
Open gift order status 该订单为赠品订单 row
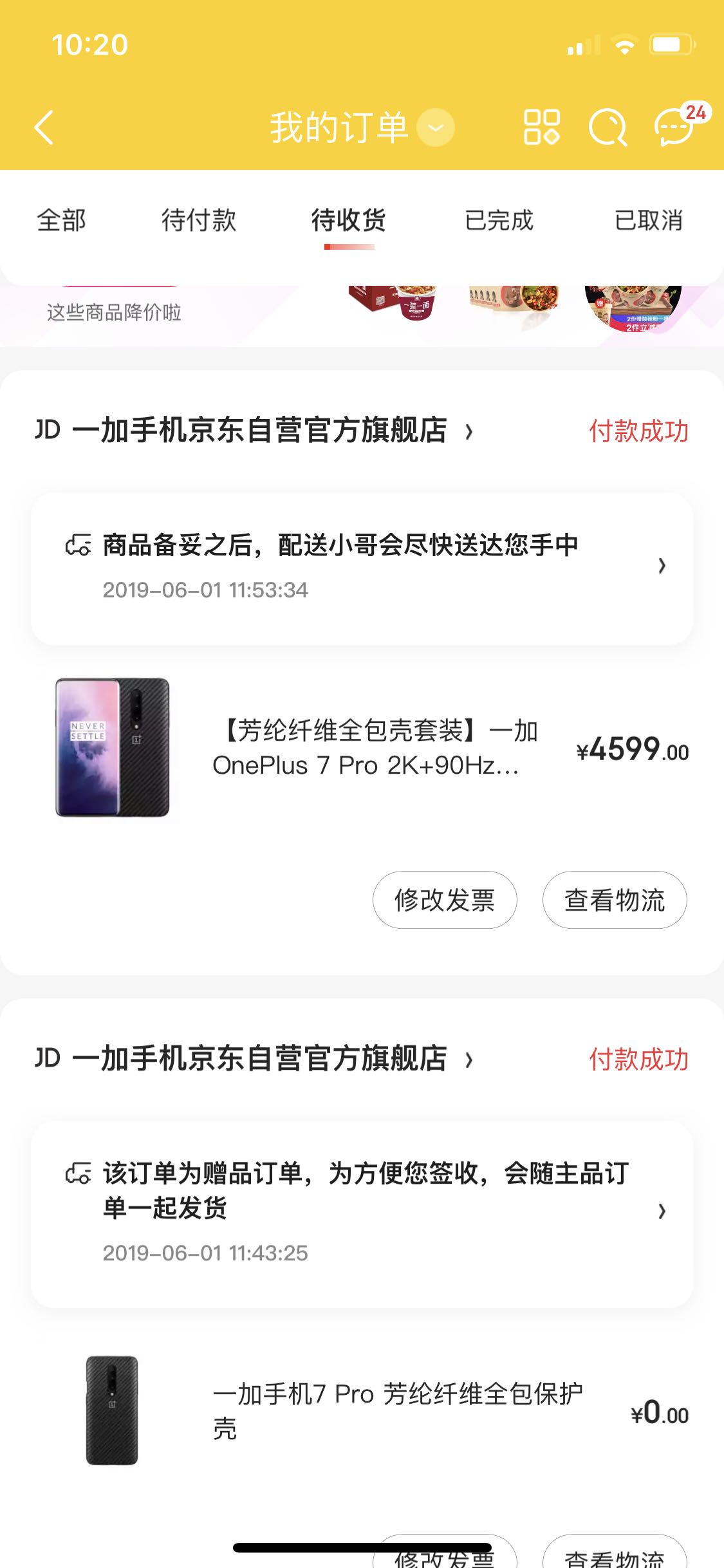[x=362, y=1213]
